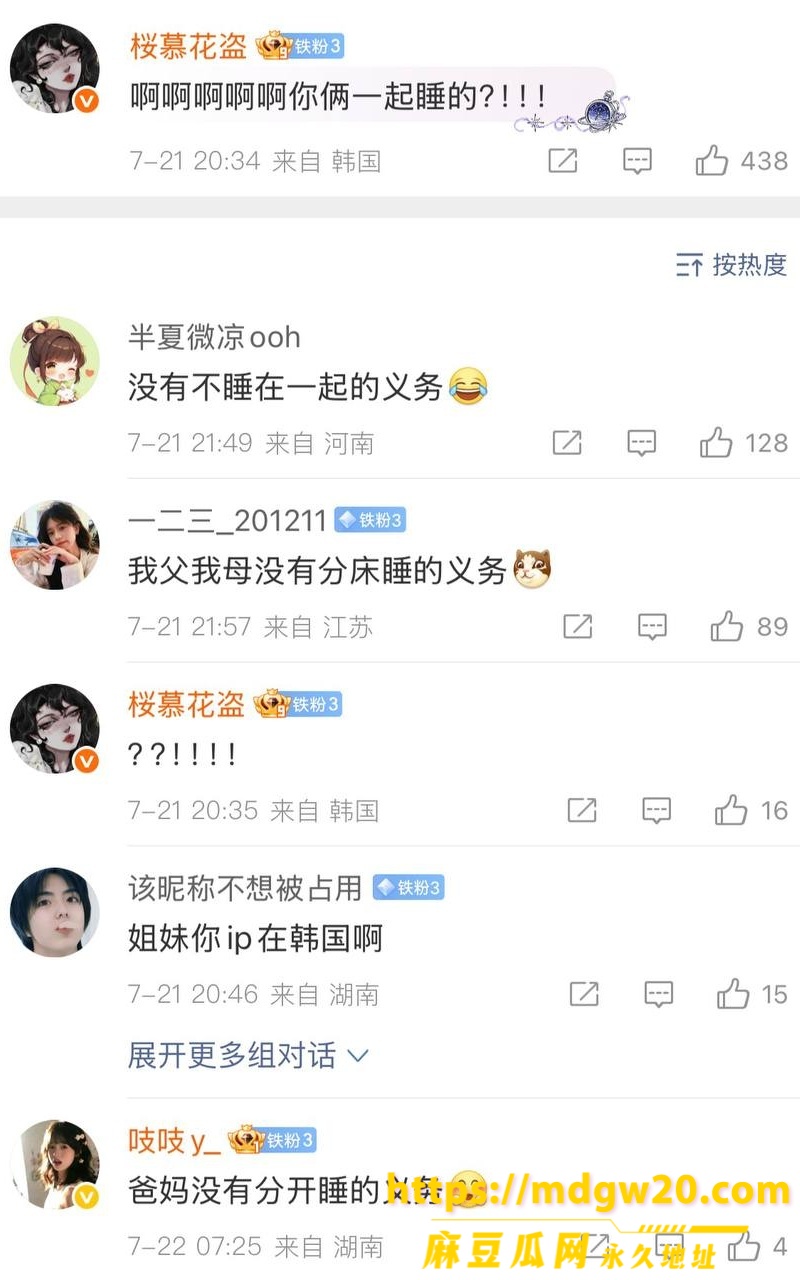This screenshot has width=800, height=1280.
Task: Repost 桜慕花盗's top comment
Action: [563, 161]
